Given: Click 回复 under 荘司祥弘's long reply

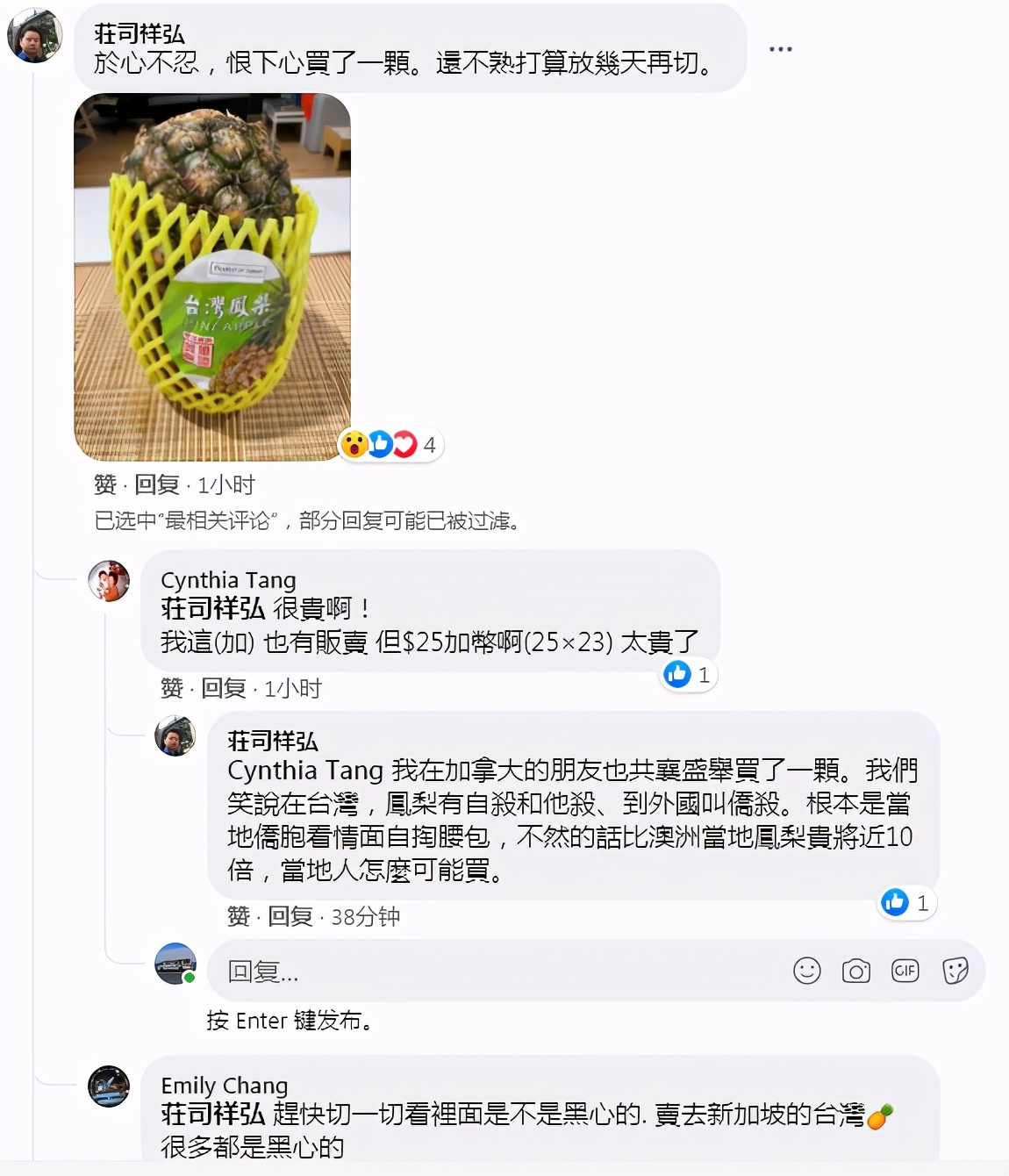Looking at the screenshot, I should (291, 918).
